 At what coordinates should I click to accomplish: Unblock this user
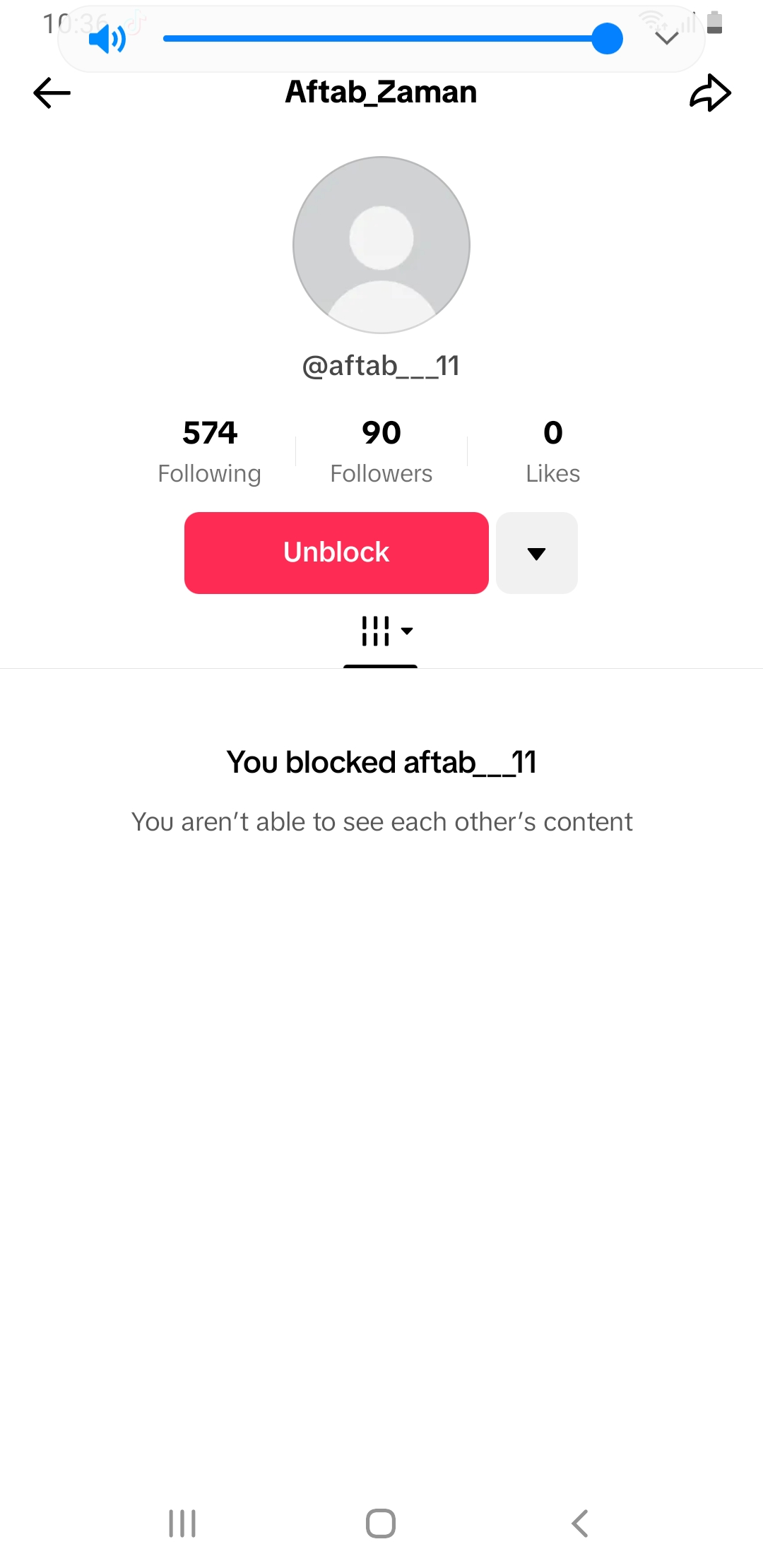tap(336, 552)
